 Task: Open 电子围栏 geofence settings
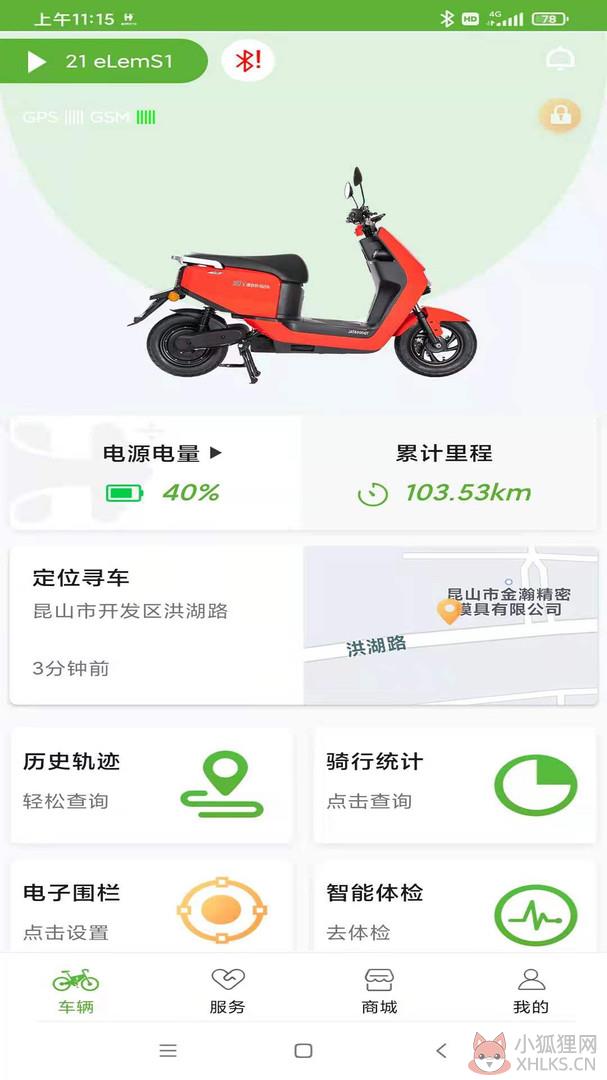tap(152, 906)
